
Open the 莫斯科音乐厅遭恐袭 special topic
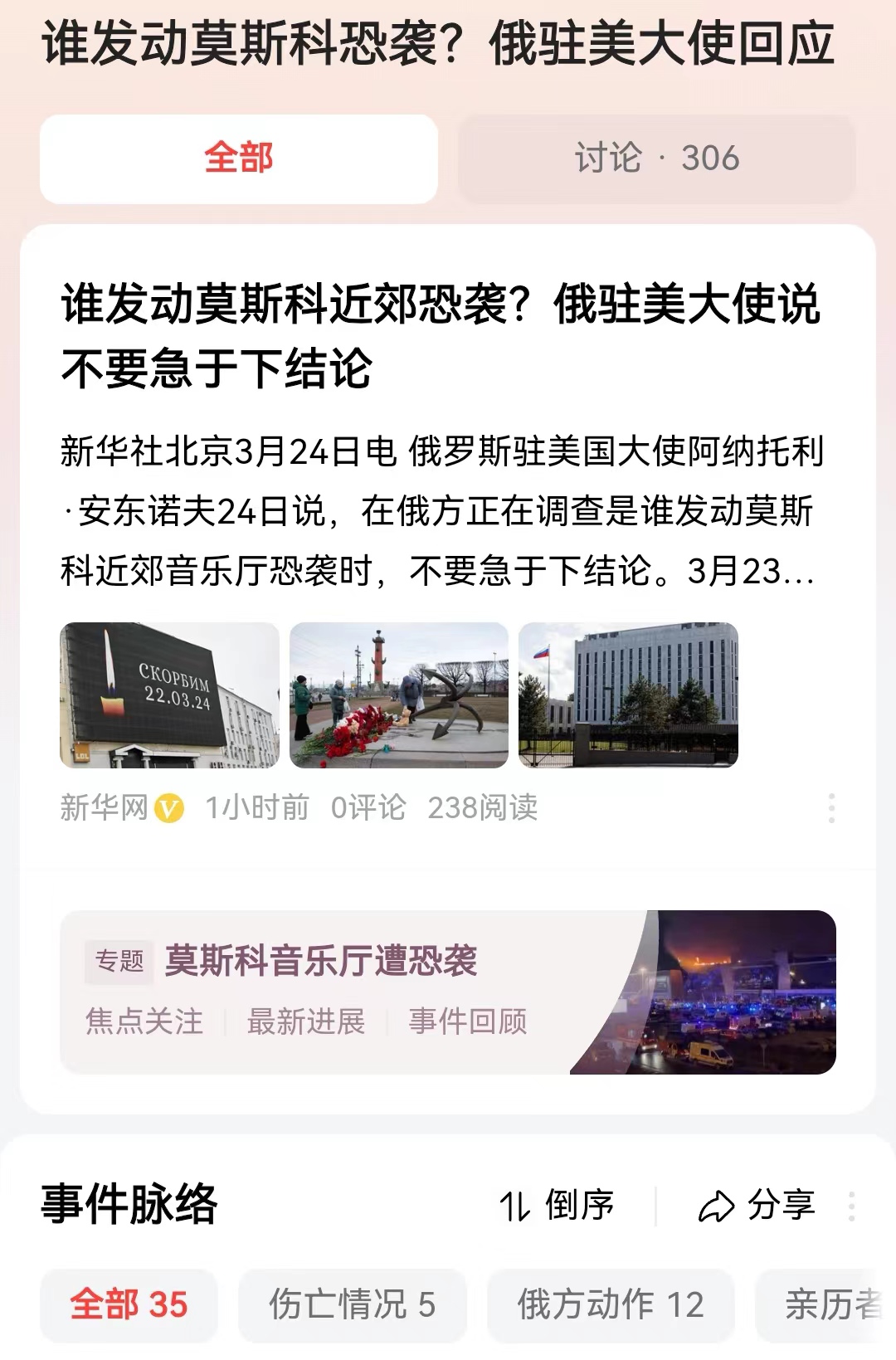pos(321,961)
